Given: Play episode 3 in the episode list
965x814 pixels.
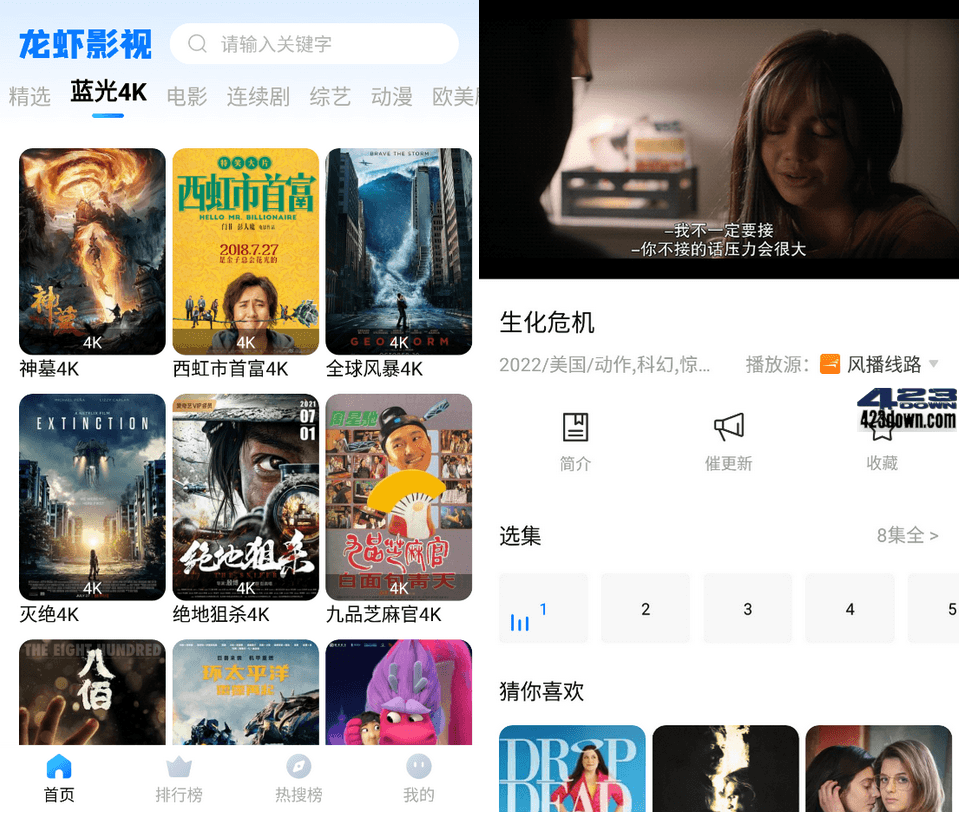Looking at the screenshot, I should [747, 609].
